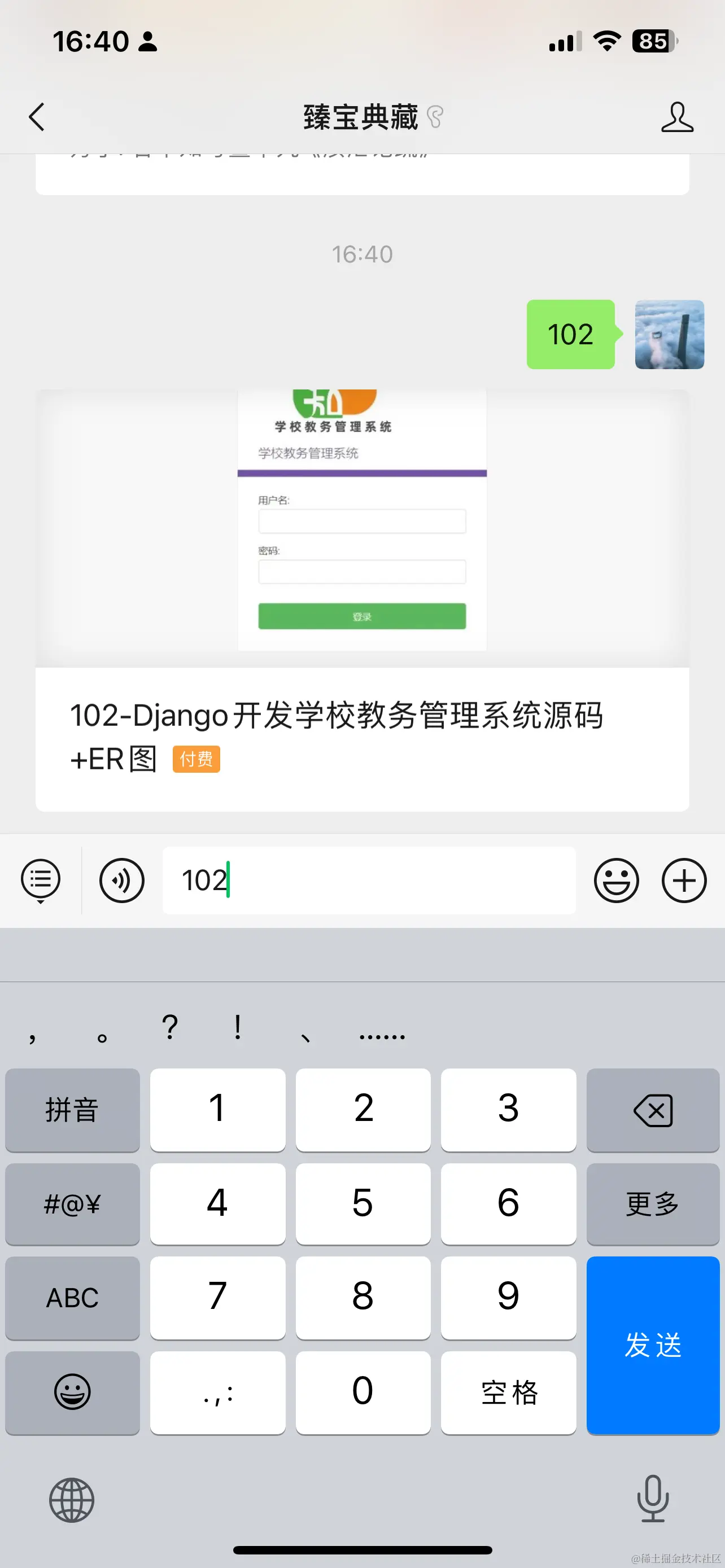Start dictation with the microphone
This screenshot has height=1568, width=725.
click(x=653, y=1499)
